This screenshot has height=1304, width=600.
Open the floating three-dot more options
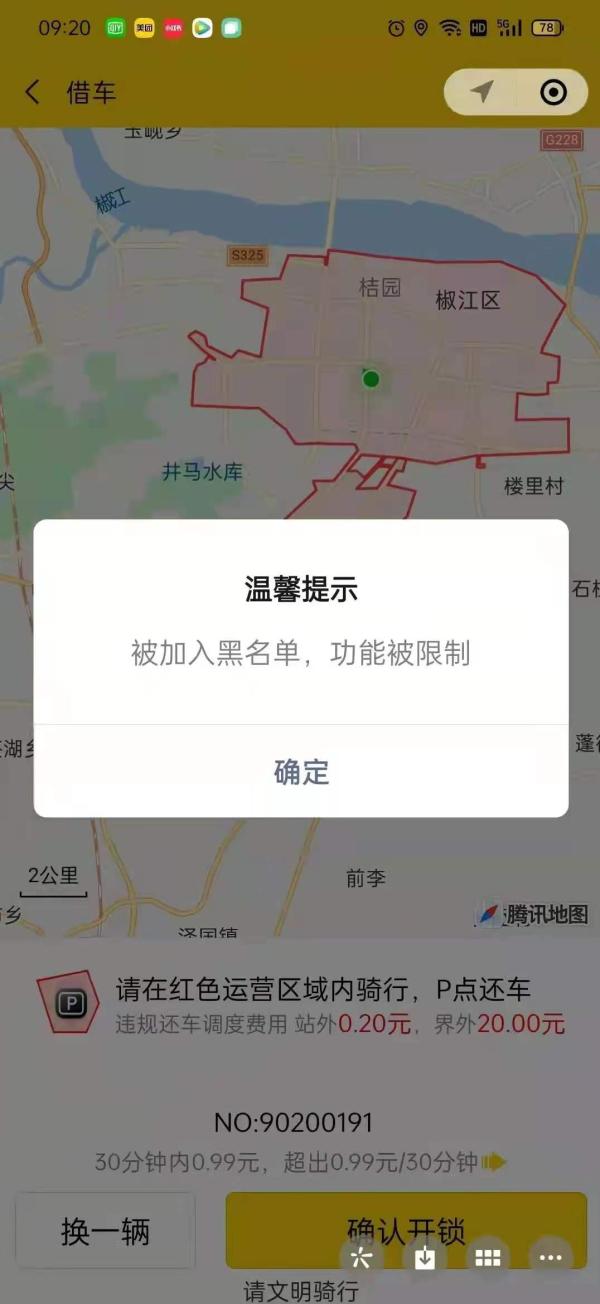tap(550, 1259)
